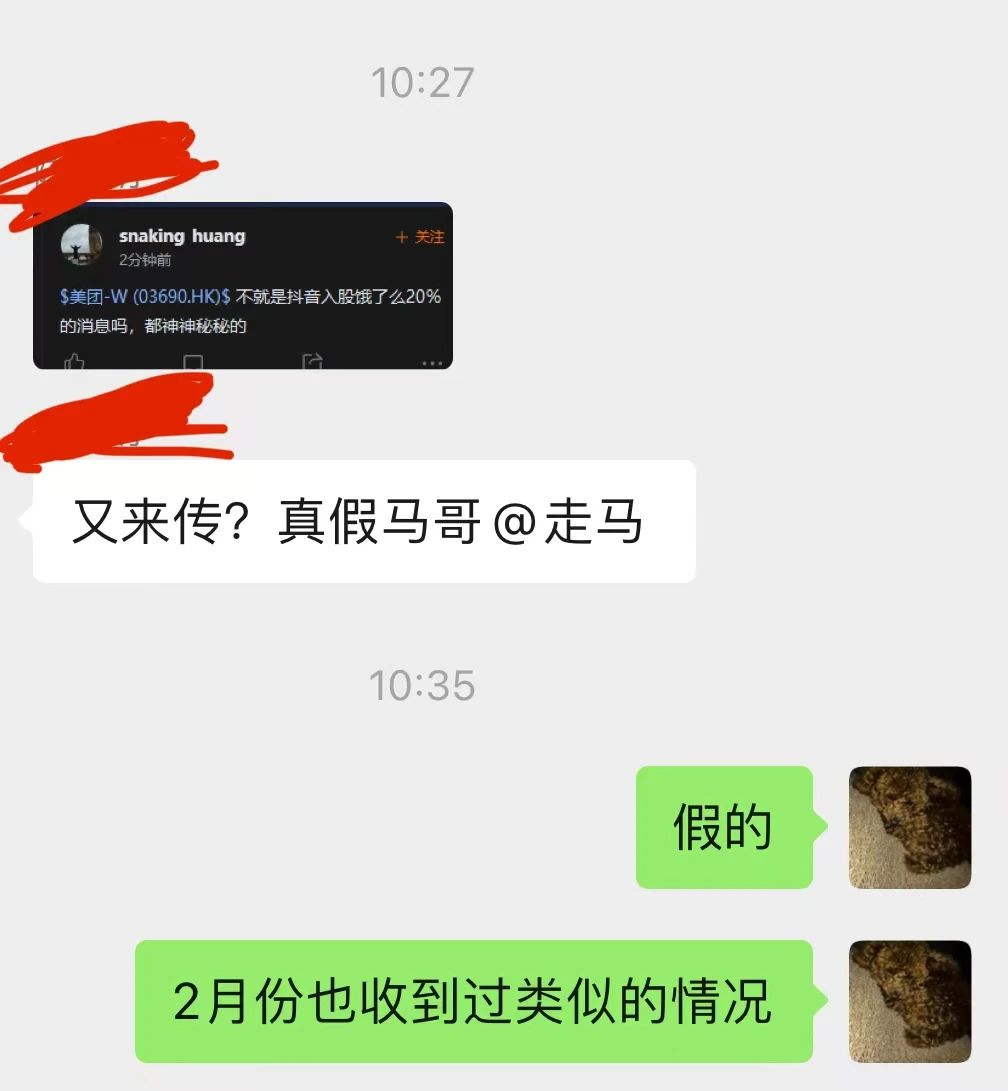Screen dimensions: 1008x1091
Task: Tap the avatar beside the 假的 message
Action: pyautogui.click(x=909, y=827)
